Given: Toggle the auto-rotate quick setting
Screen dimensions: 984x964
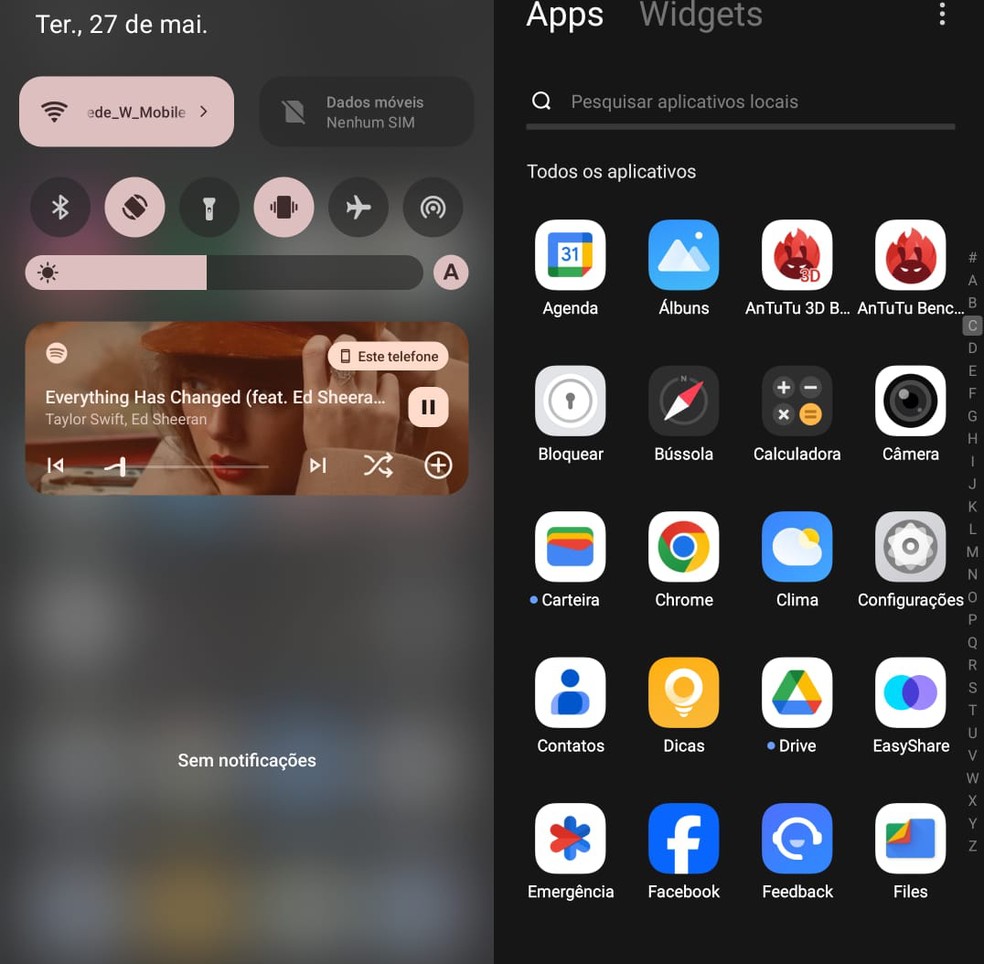Looking at the screenshot, I should coord(135,207).
